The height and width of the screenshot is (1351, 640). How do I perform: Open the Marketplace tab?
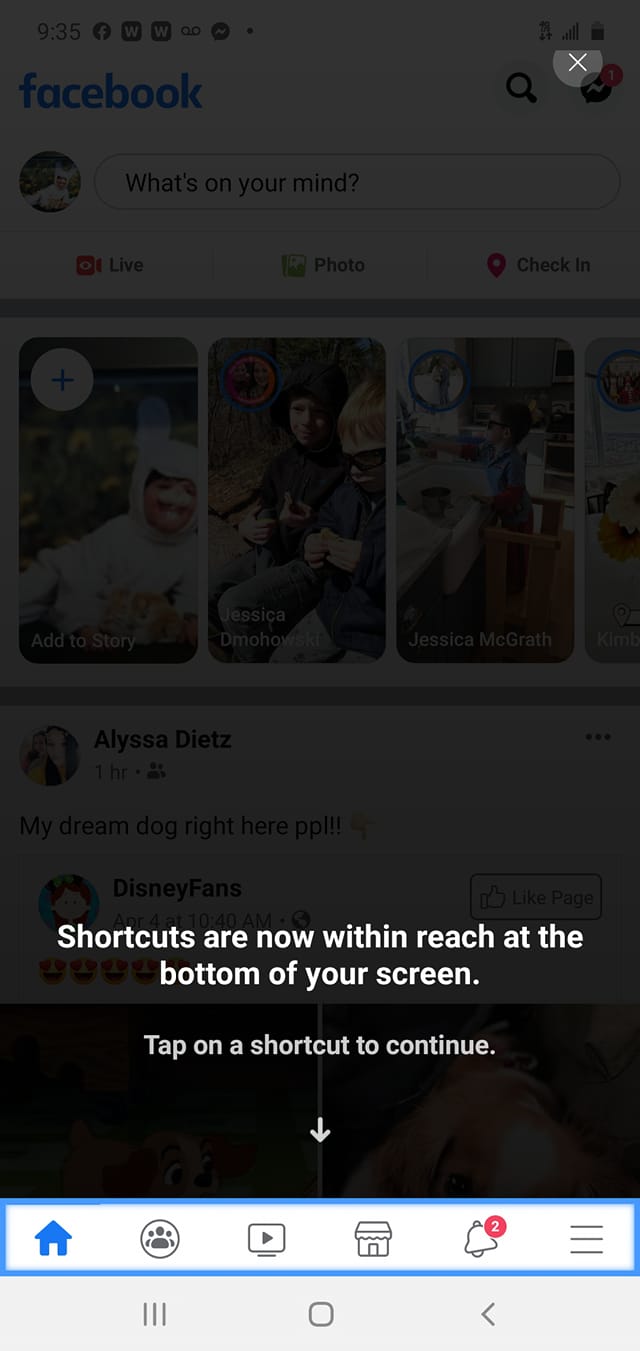(373, 1239)
